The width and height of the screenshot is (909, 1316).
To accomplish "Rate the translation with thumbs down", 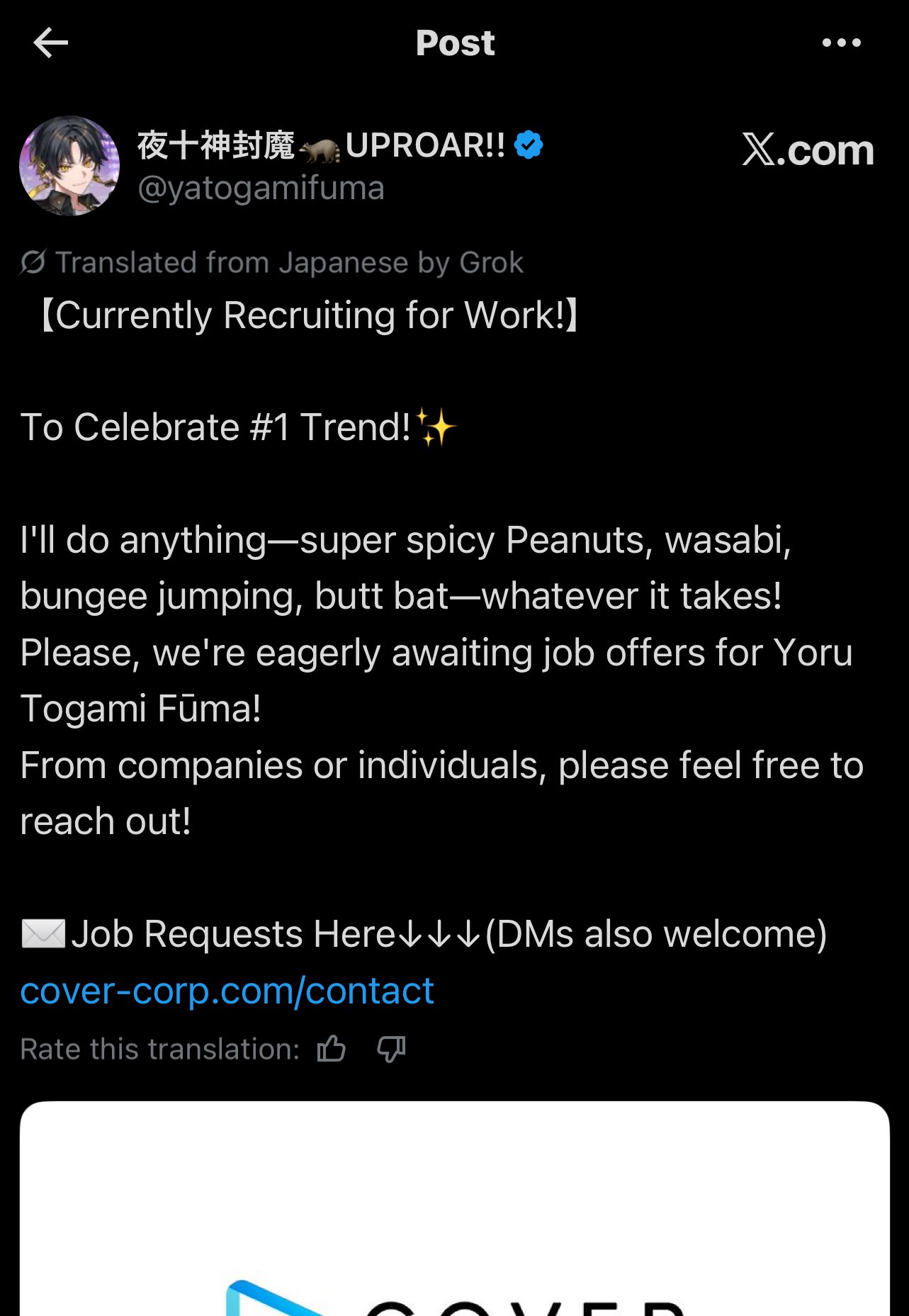I will click(x=391, y=1049).
